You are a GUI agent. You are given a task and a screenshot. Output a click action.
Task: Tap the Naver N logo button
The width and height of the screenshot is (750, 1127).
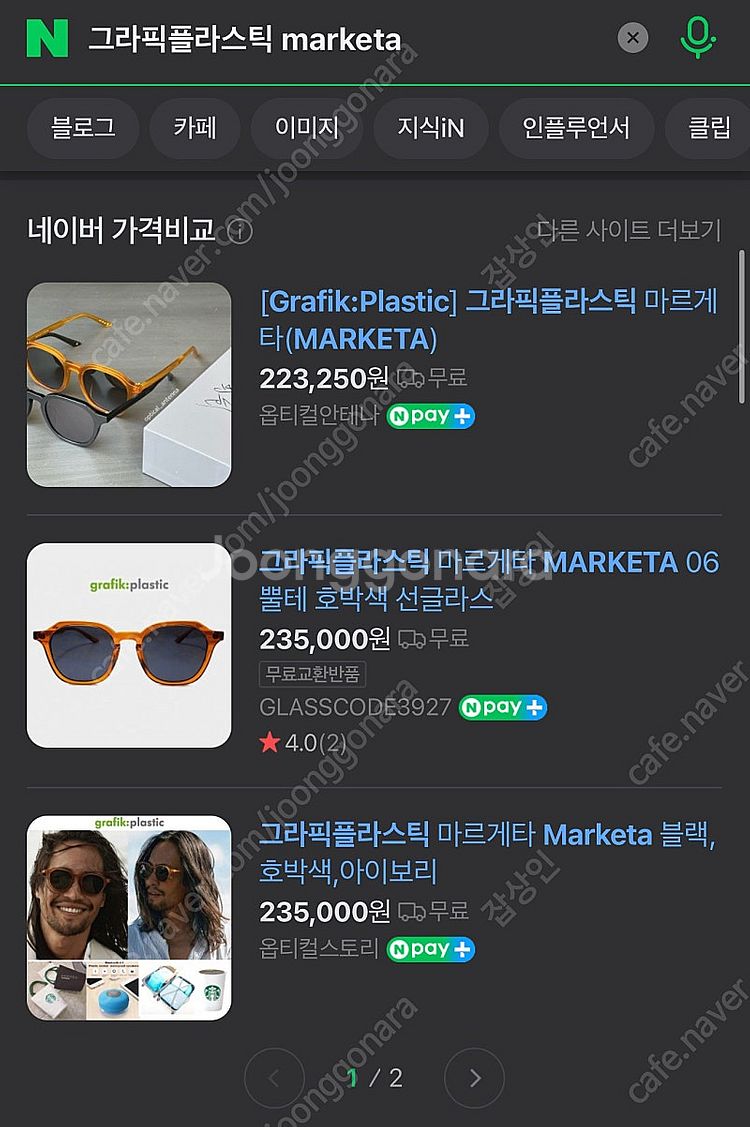46,38
